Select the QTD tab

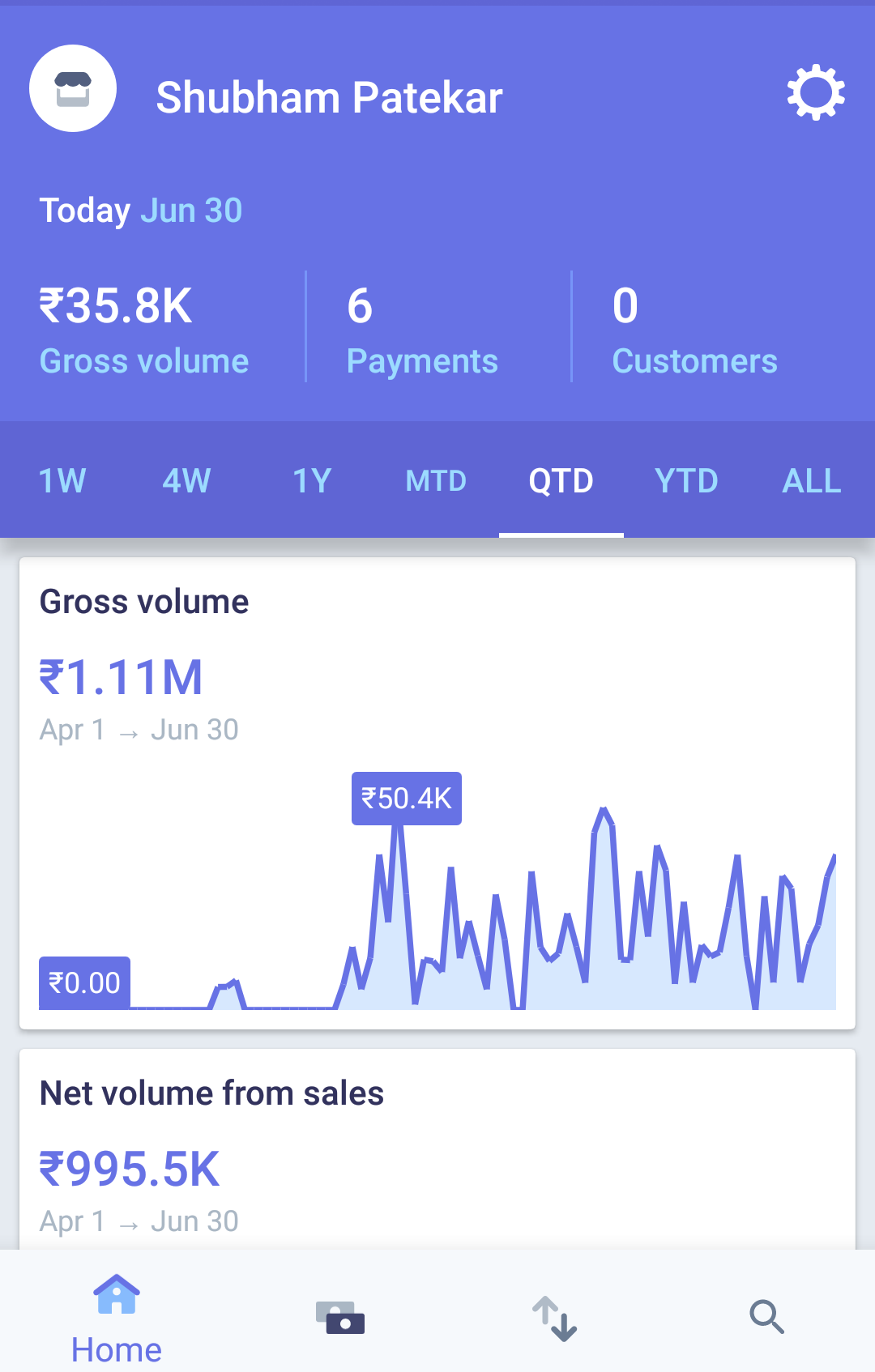pyautogui.click(x=561, y=481)
